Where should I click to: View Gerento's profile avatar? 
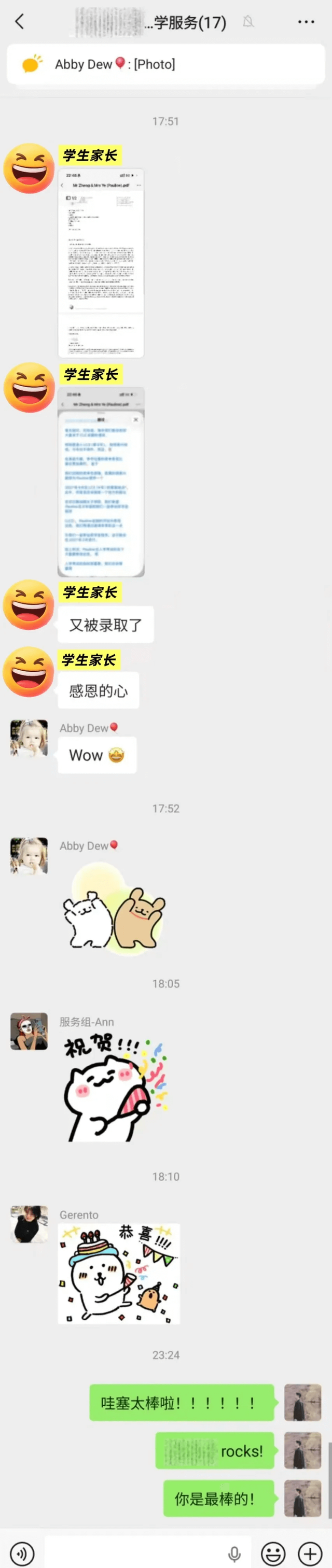(x=29, y=1223)
